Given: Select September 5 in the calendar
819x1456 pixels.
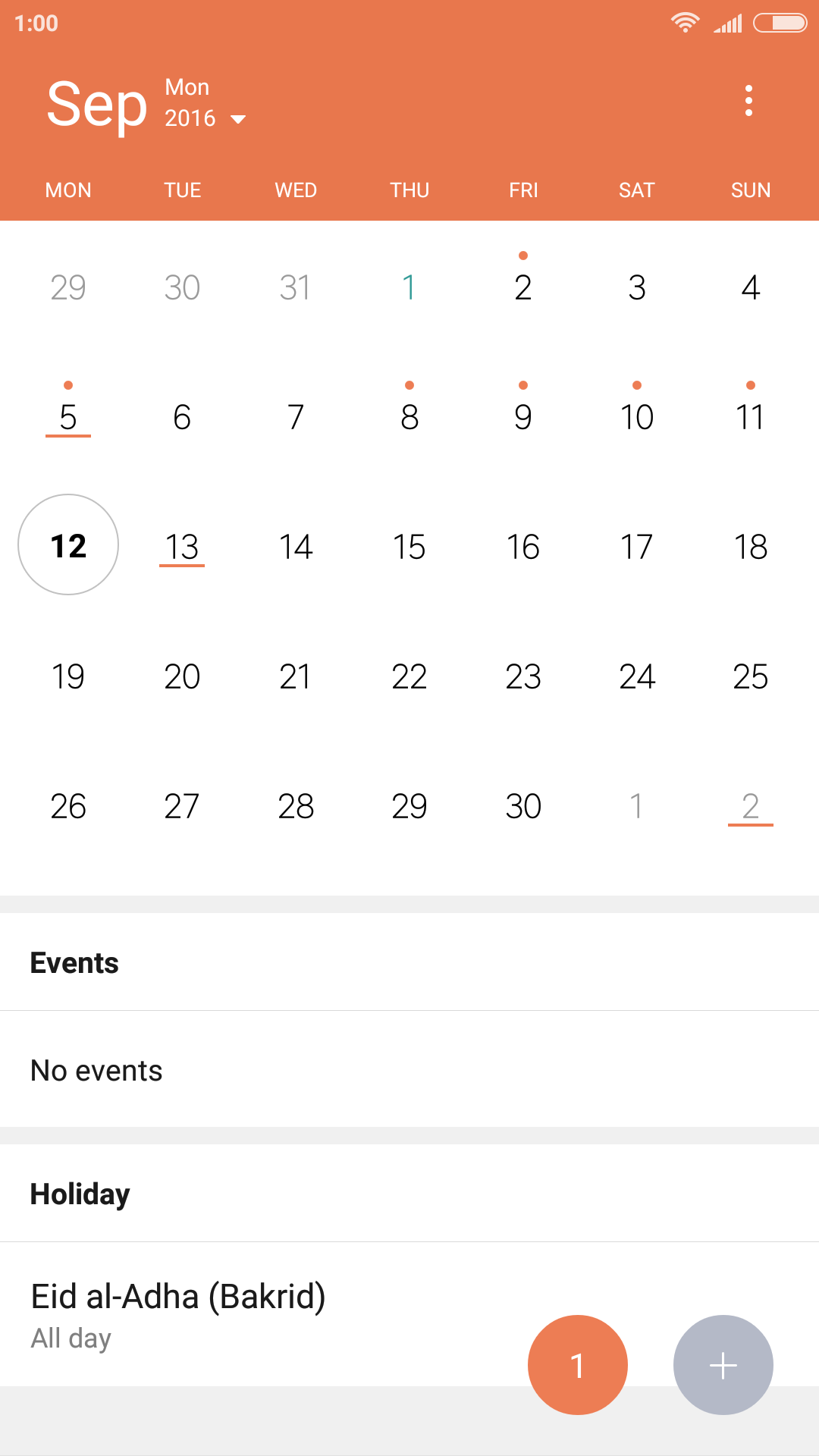Looking at the screenshot, I should pyautogui.click(x=68, y=416).
